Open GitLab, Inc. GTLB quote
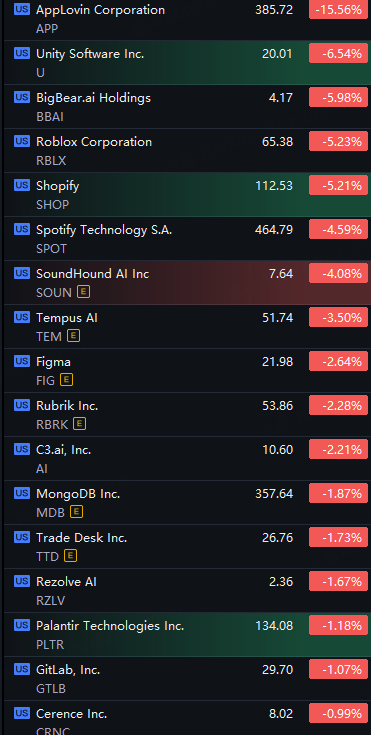371x735 pixels. pyautogui.click(x=187, y=679)
